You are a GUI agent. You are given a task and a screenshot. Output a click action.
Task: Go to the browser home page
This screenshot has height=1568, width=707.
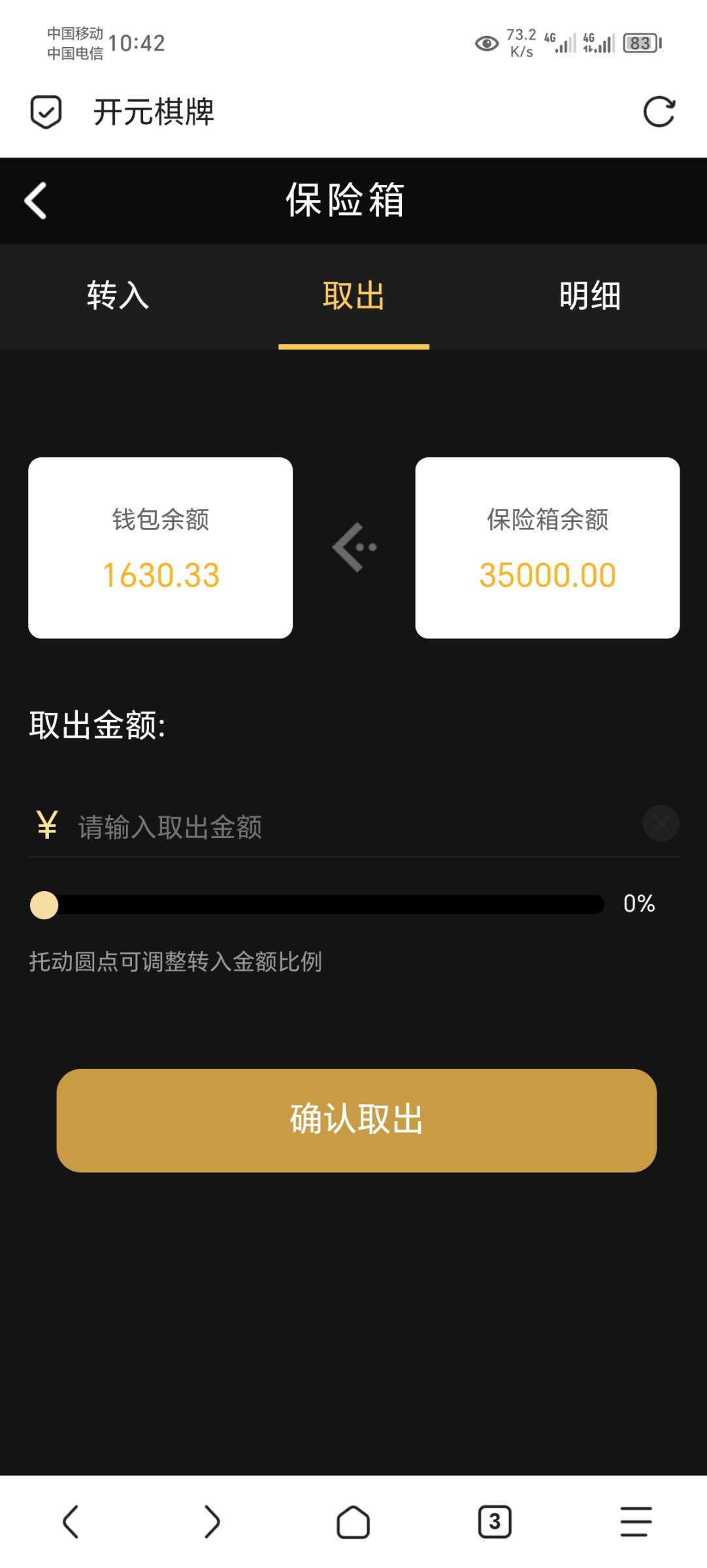pyautogui.click(x=354, y=1522)
